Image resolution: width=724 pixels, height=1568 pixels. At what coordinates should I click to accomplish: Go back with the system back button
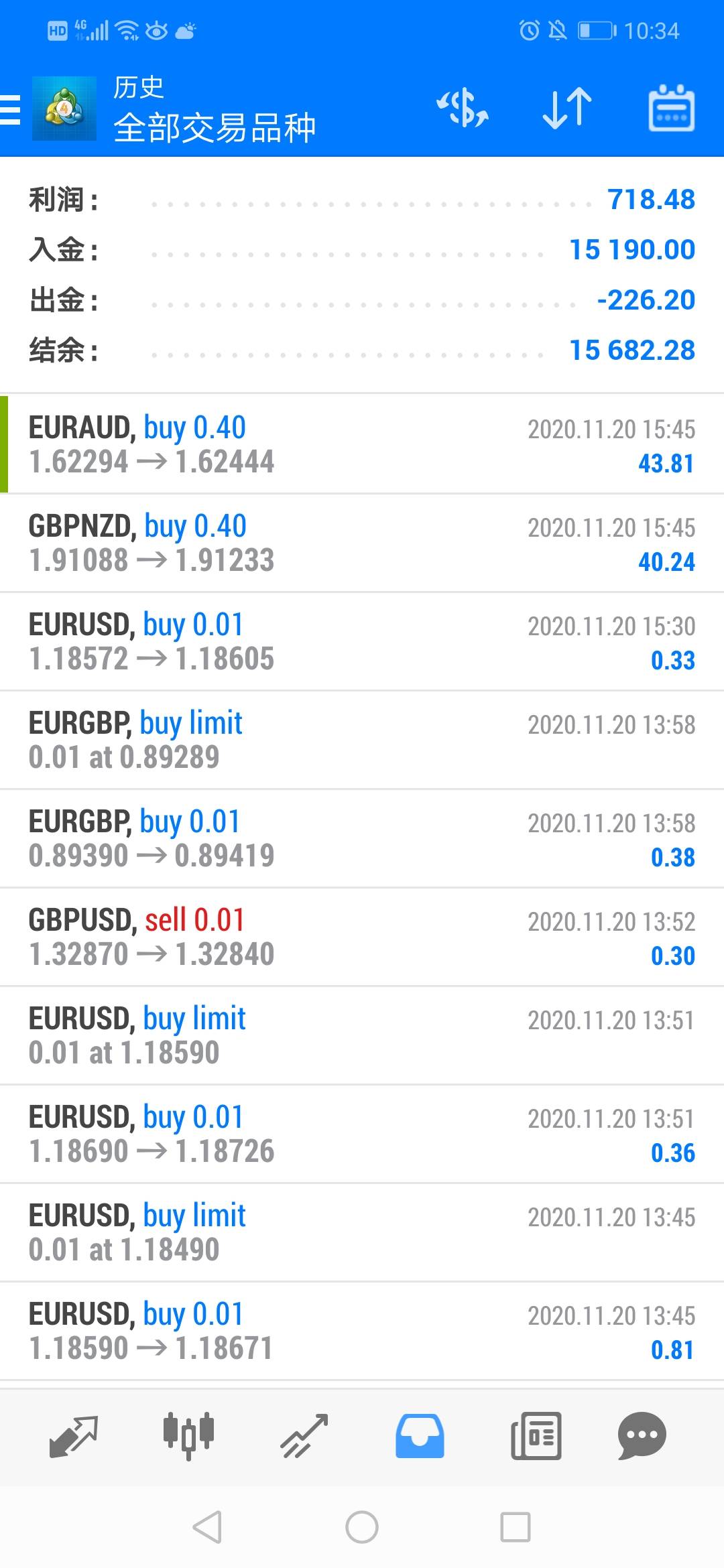tap(207, 1528)
